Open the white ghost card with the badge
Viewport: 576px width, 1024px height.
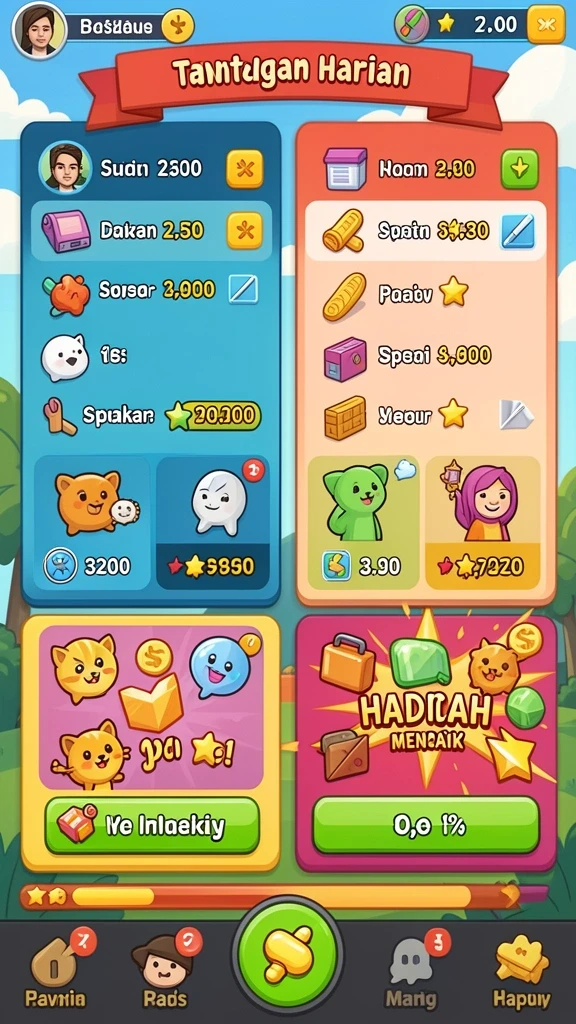[213, 522]
